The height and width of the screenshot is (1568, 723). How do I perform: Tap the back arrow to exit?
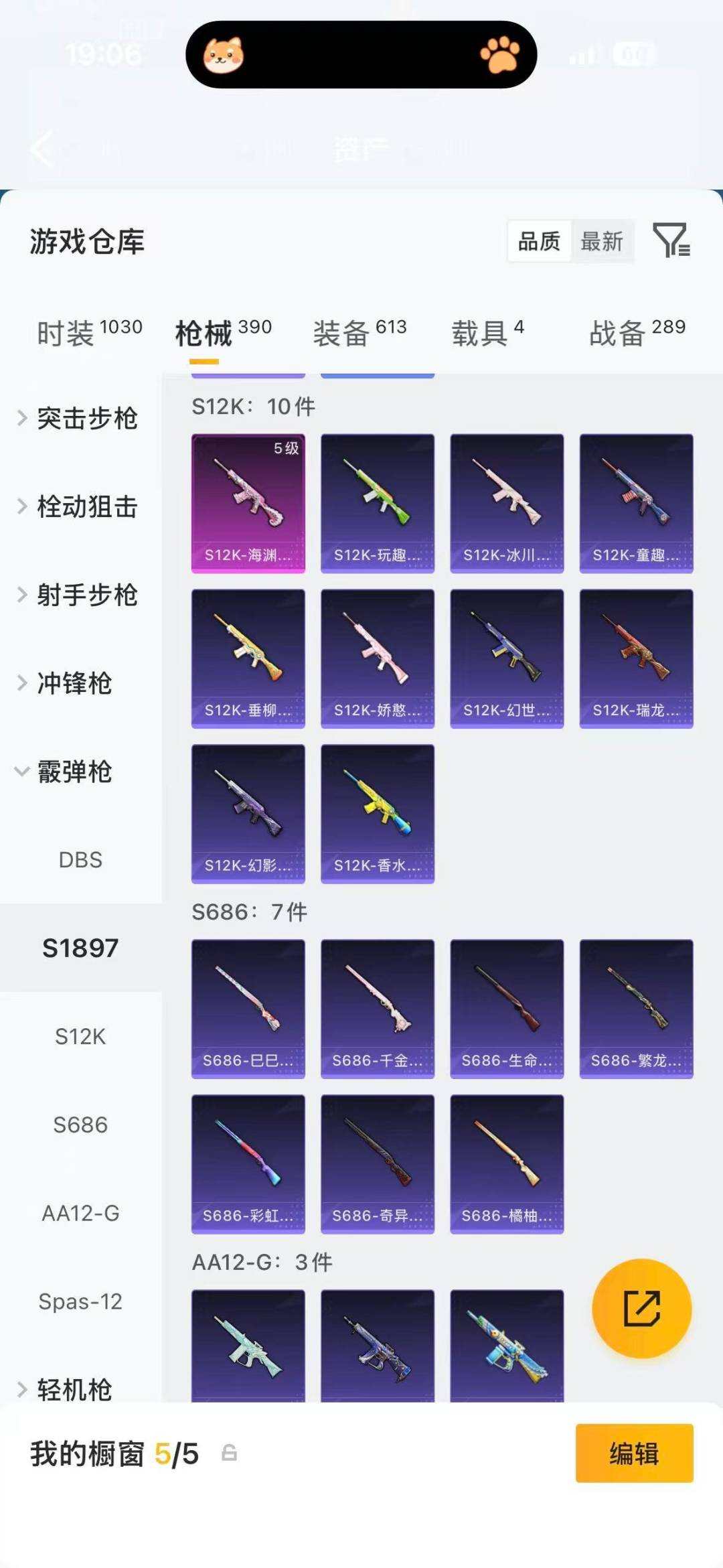[x=42, y=149]
